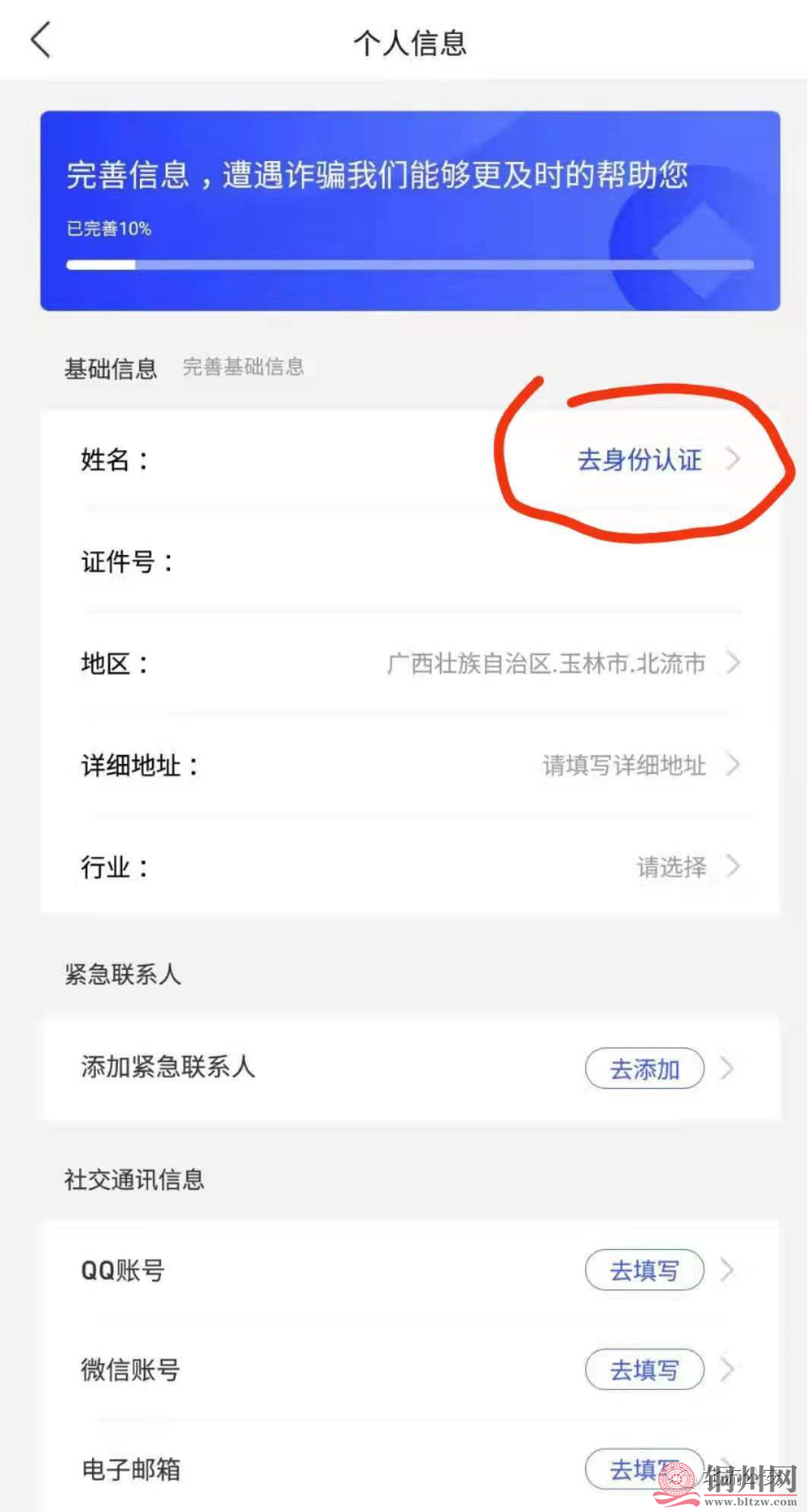Tap 去添加 to add an emergency contact
Viewport: 807px width, 1512px height.
pos(644,1069)
